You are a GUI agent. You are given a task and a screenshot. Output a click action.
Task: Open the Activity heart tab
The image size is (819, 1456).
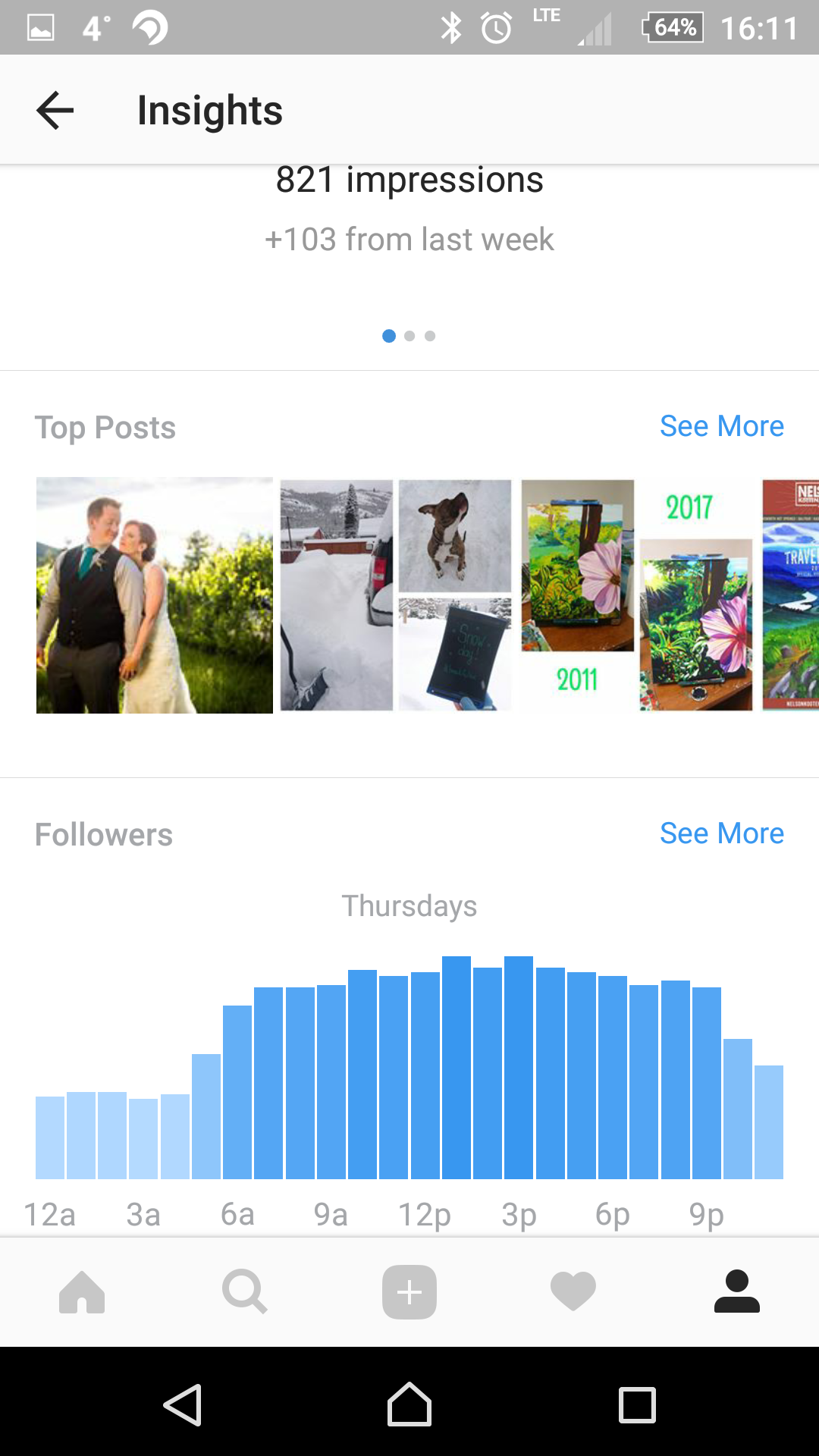pos(573,1292)
